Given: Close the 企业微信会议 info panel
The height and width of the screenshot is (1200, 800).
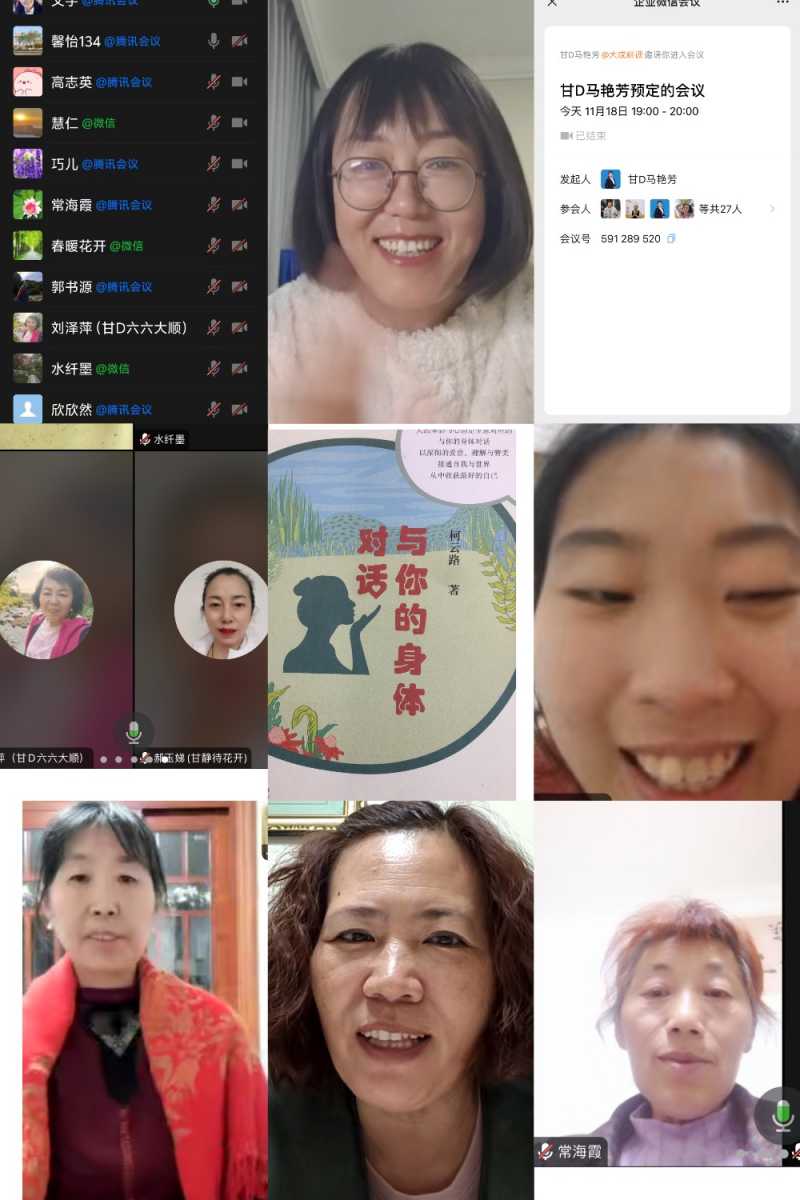Looking at the screenshot, I should click(x=552, y=6).
